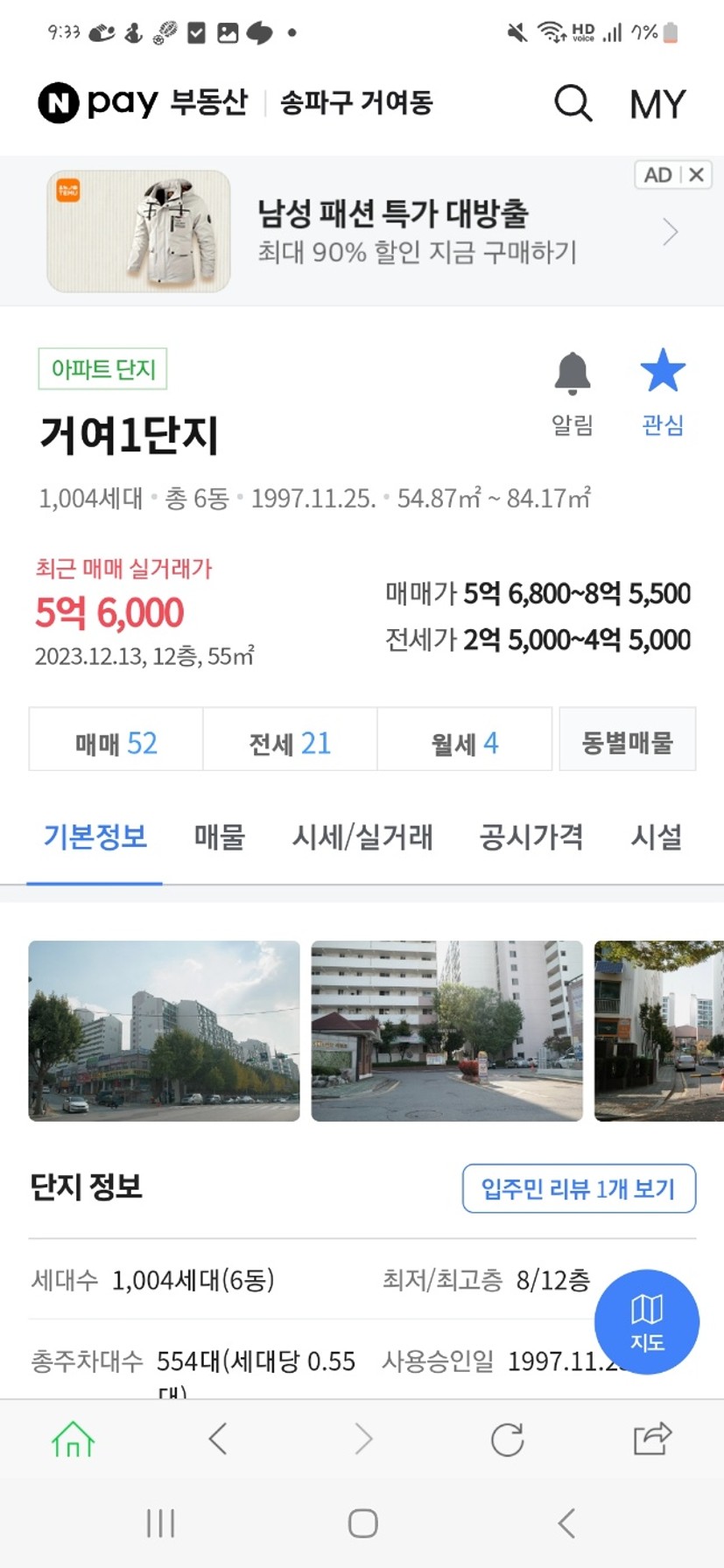
Task: Open the 지도 map floating button
Action: 646,1321
